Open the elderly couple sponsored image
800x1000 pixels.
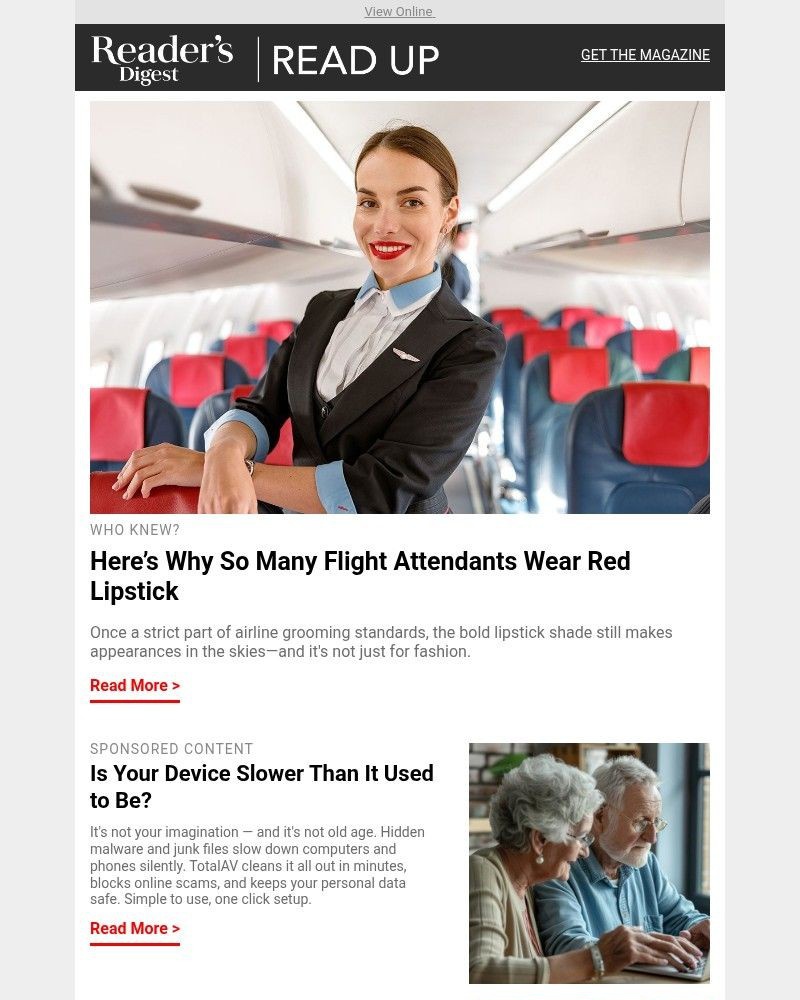pos(588,862)
